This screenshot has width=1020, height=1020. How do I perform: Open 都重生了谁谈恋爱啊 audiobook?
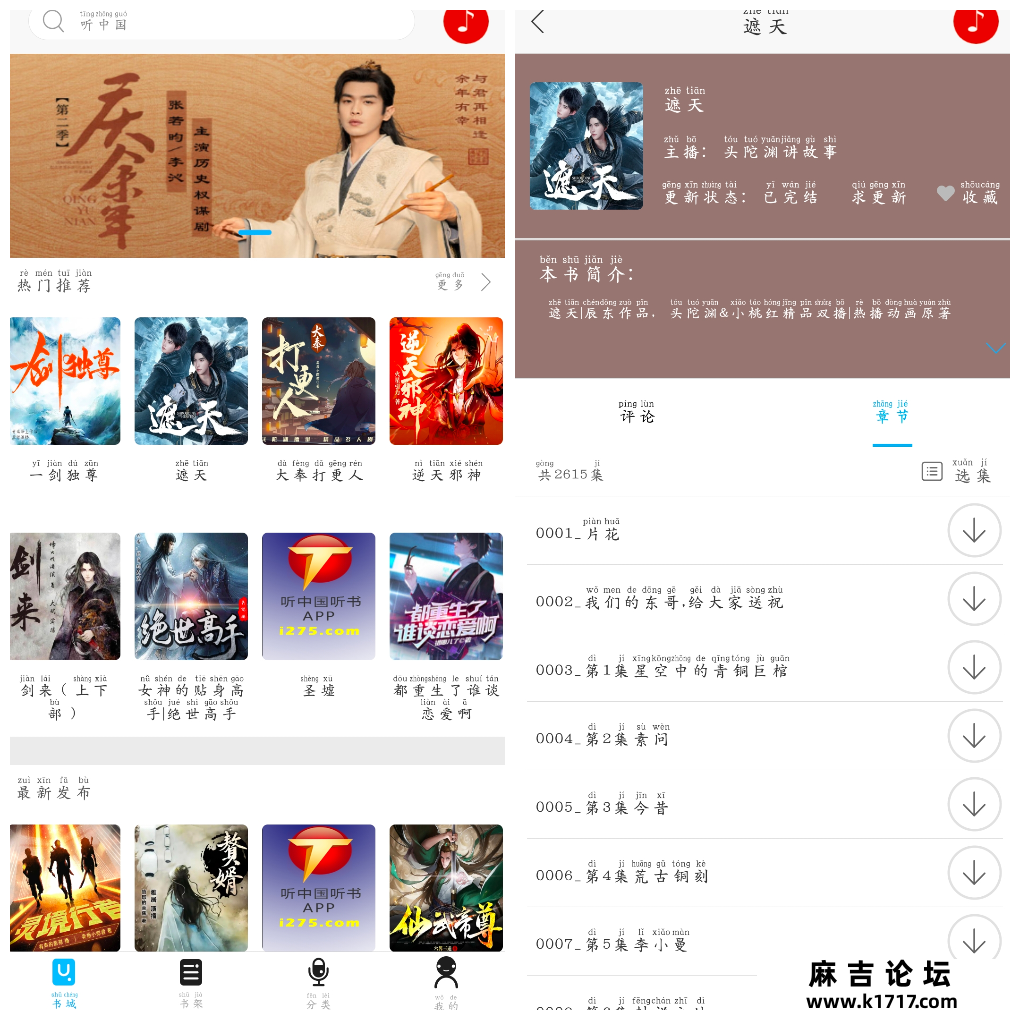coord(446,596)
